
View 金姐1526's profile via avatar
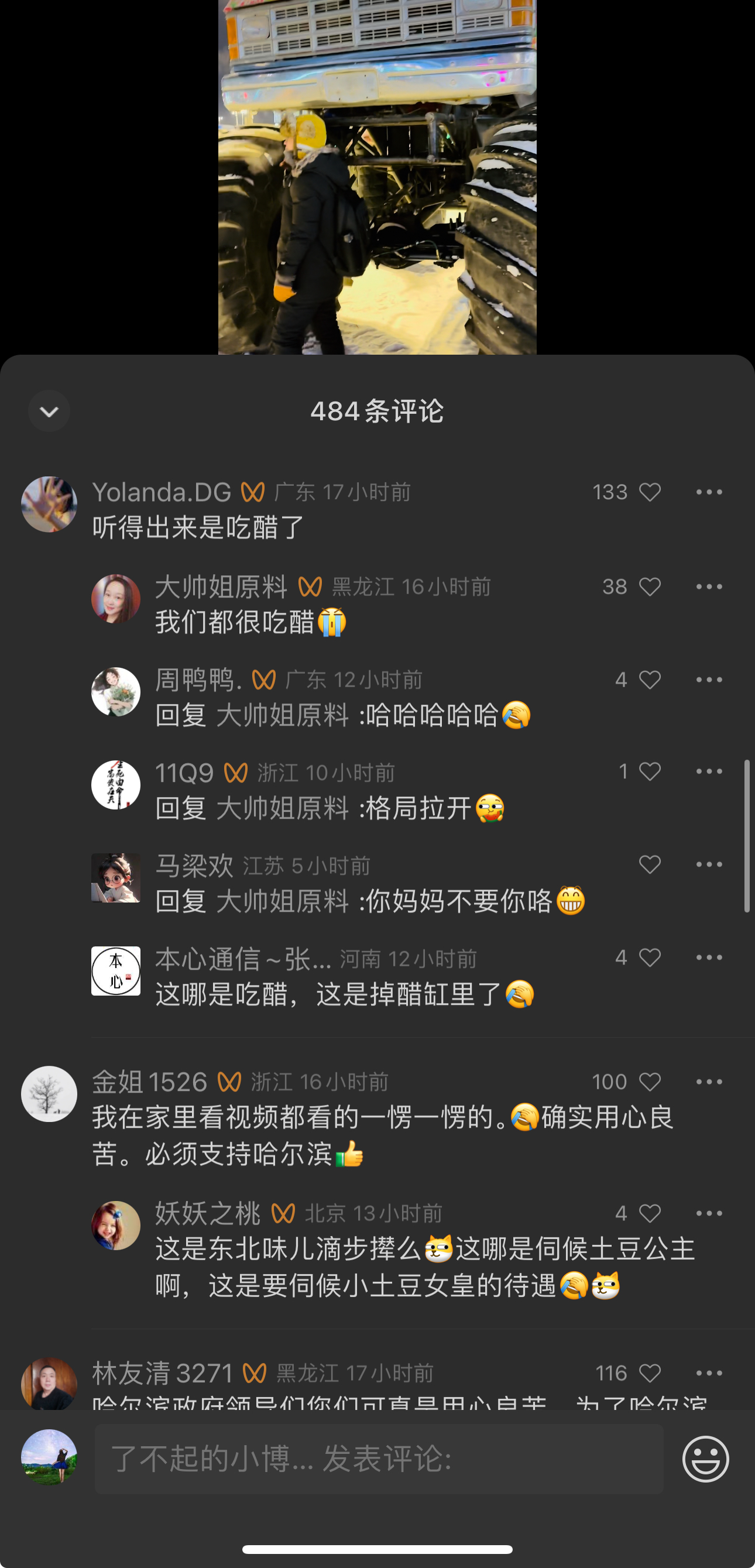[49, 1094]
